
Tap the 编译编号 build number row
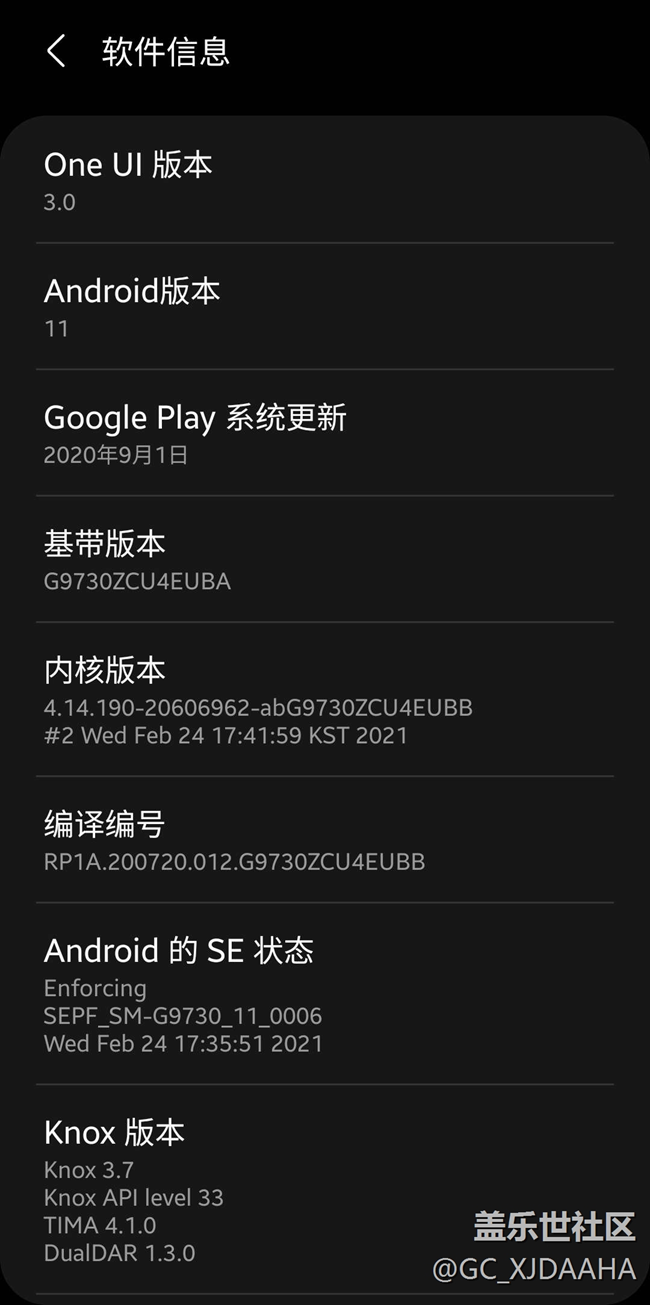(x=324, y=840)
